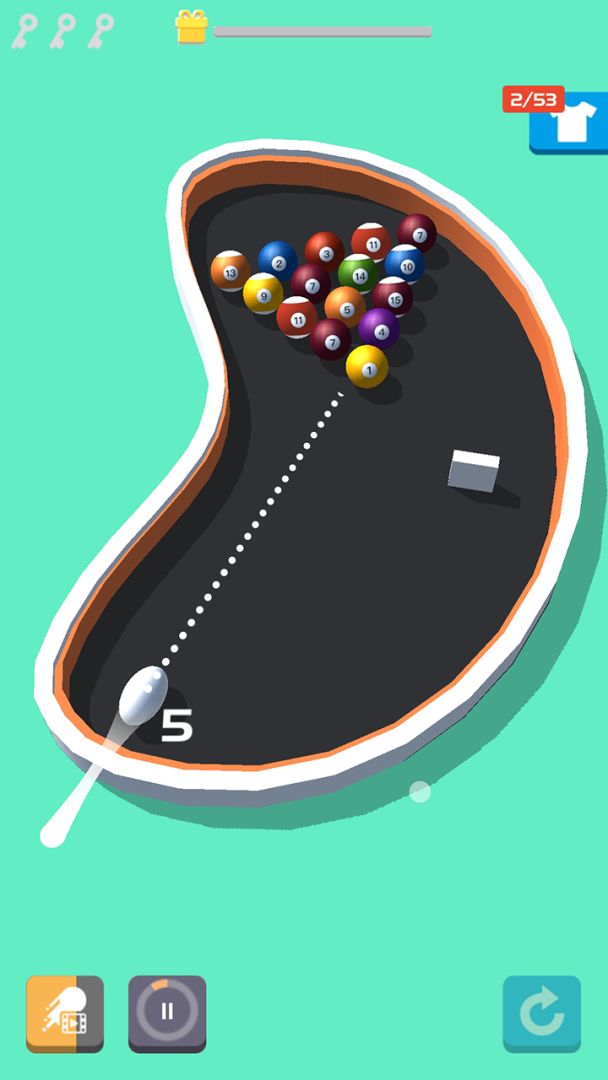Pause the game
Viewport: 608px width, 1080px height.
167,1012
